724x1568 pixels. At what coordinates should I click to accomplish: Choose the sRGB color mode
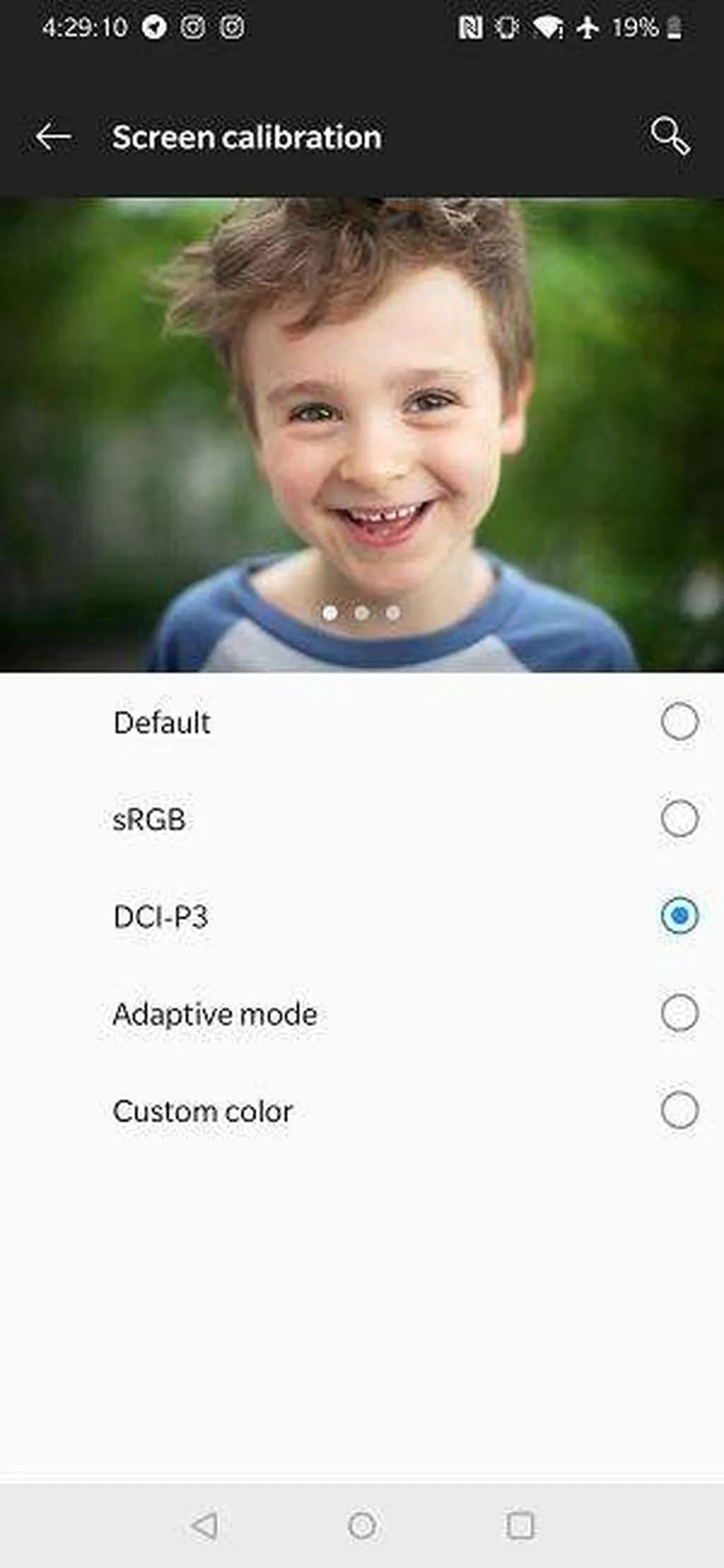(x=679, y=819)
